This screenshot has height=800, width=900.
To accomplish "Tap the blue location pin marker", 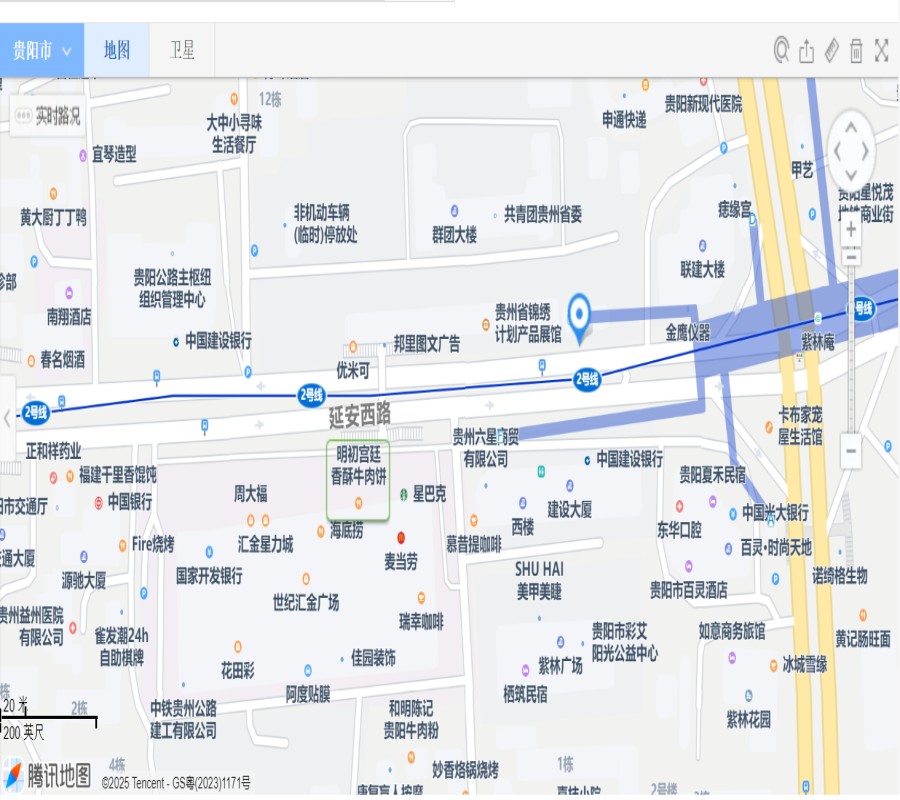I will click(x=580, y=312).
